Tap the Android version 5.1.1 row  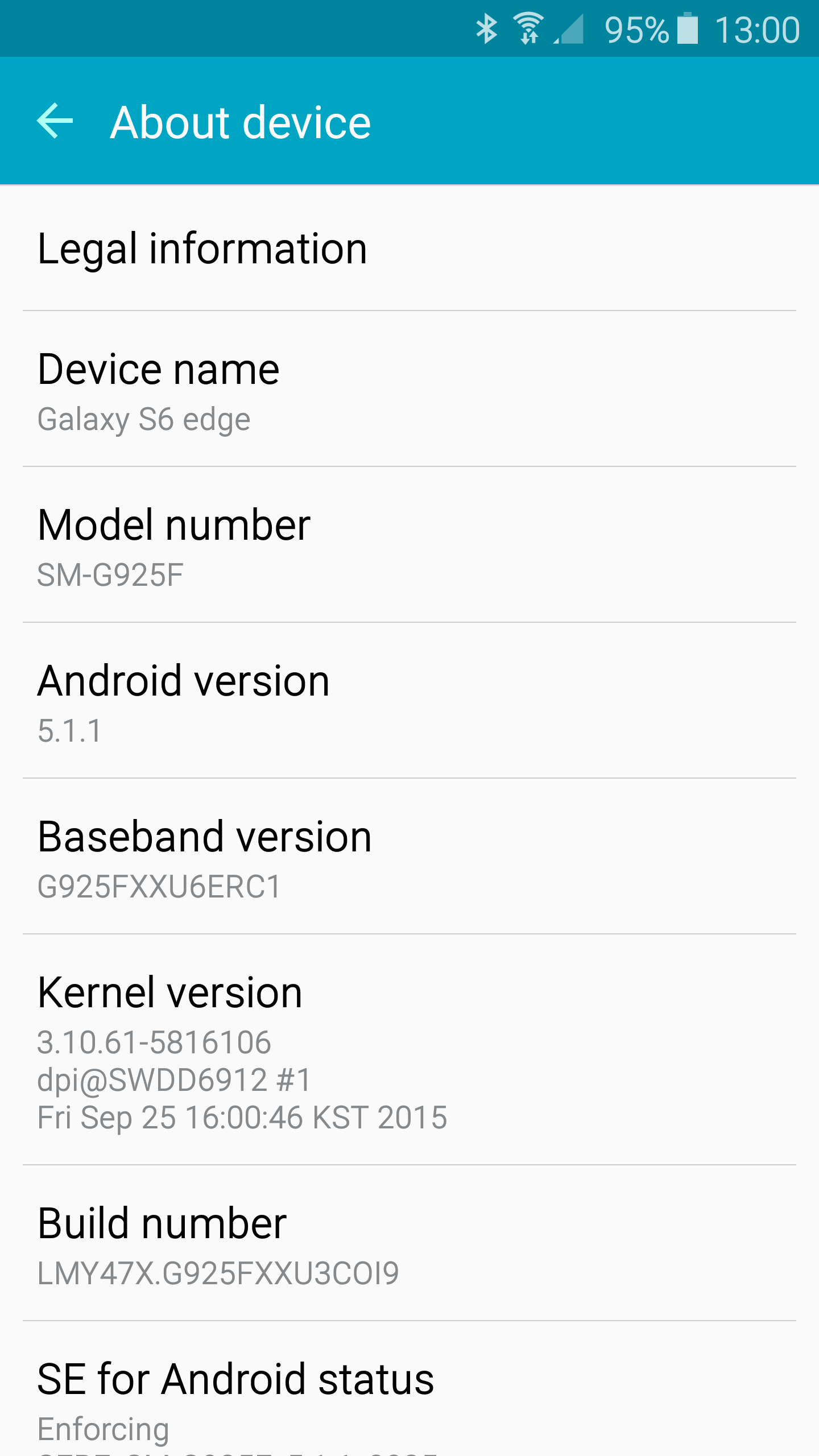(x=409, y=701)
